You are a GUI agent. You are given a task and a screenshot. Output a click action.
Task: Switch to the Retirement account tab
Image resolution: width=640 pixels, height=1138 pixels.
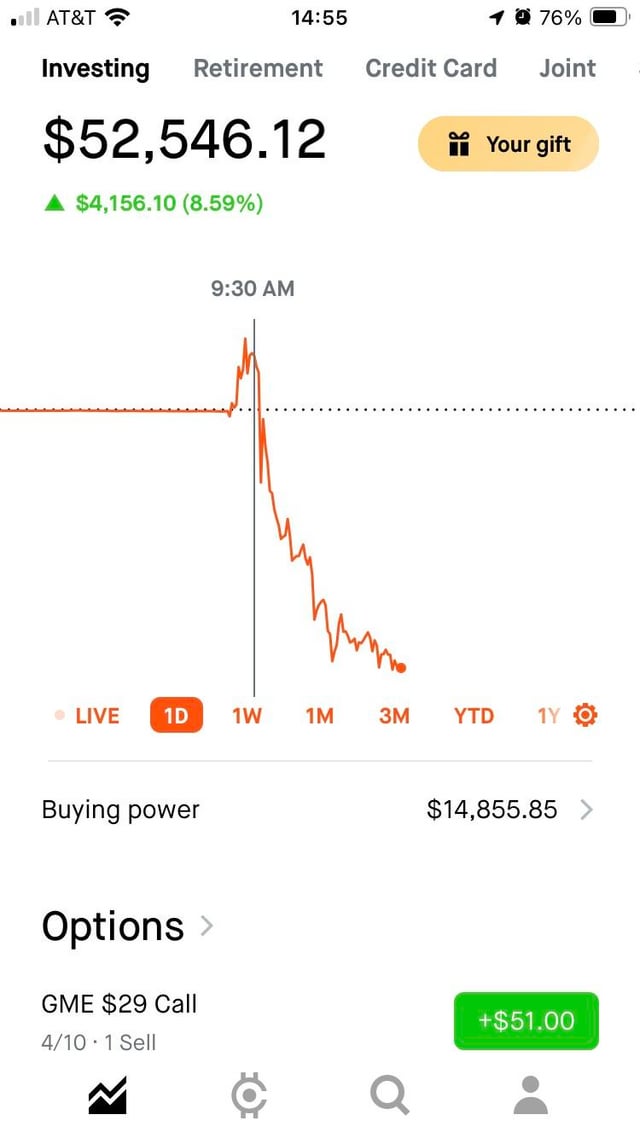click(x=258, y=68)
